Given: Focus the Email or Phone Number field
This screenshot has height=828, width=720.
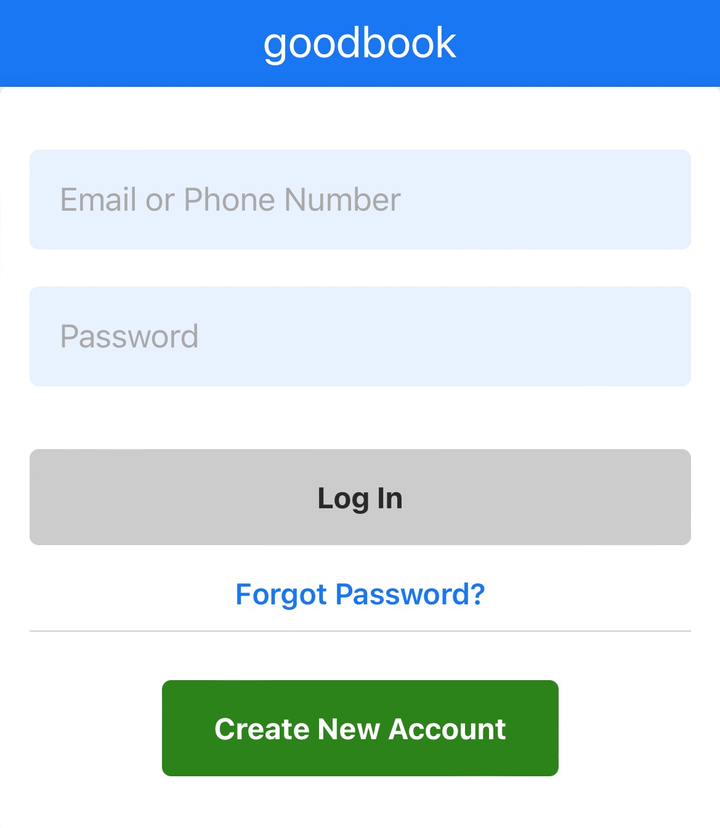Looking at the screenshot, I should (360, 200).
